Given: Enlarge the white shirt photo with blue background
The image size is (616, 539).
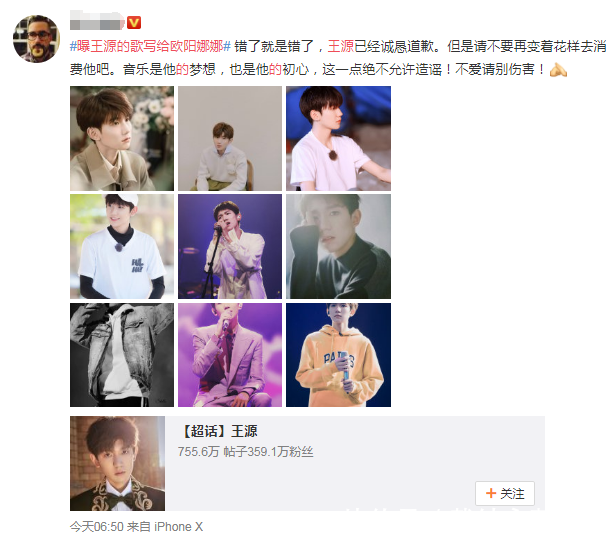Looking at the screenshot, I should [x=338, y=139].
